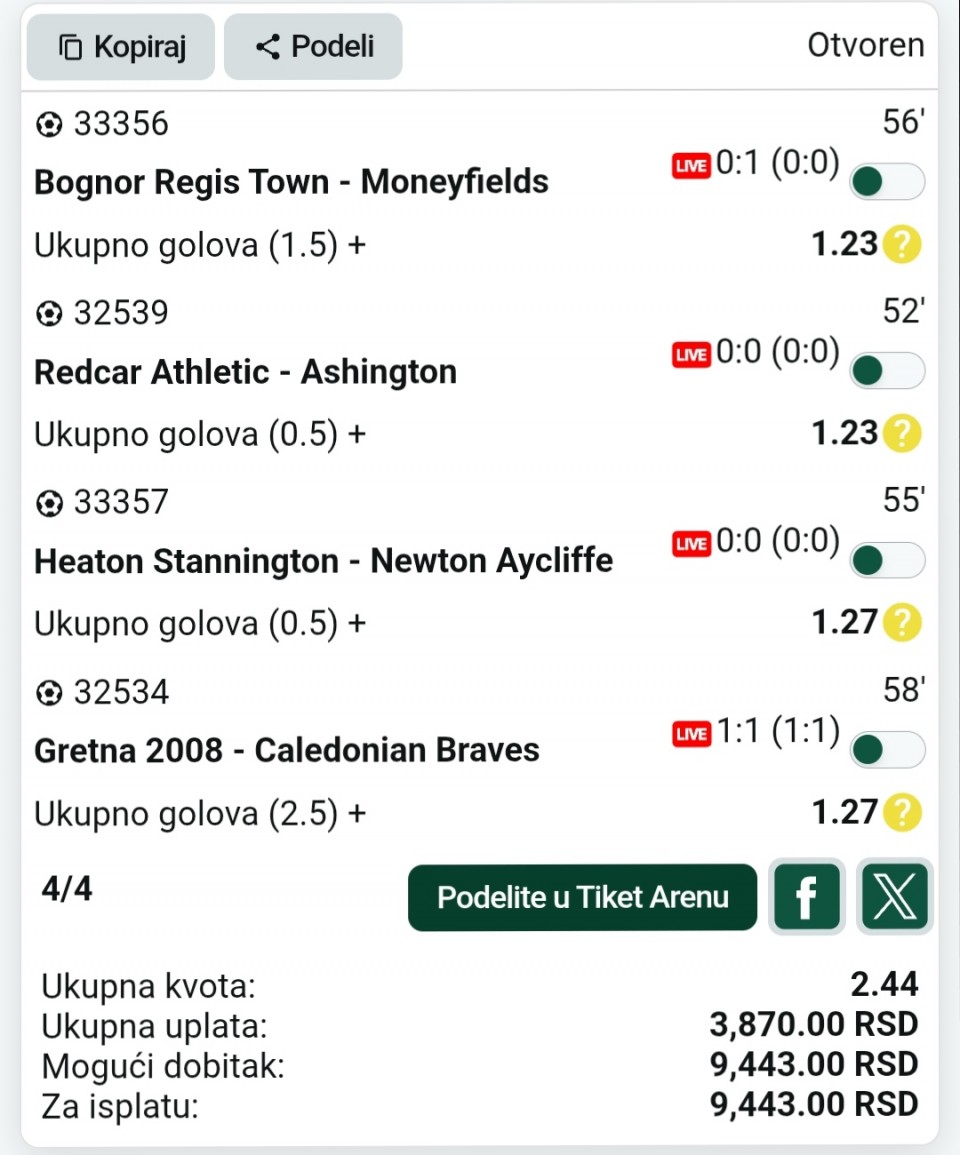Toggle the switch for Redcar Athletic match
Image resolution: width=960 pixels, height=1155 pixels.
(x=886, y=371)
